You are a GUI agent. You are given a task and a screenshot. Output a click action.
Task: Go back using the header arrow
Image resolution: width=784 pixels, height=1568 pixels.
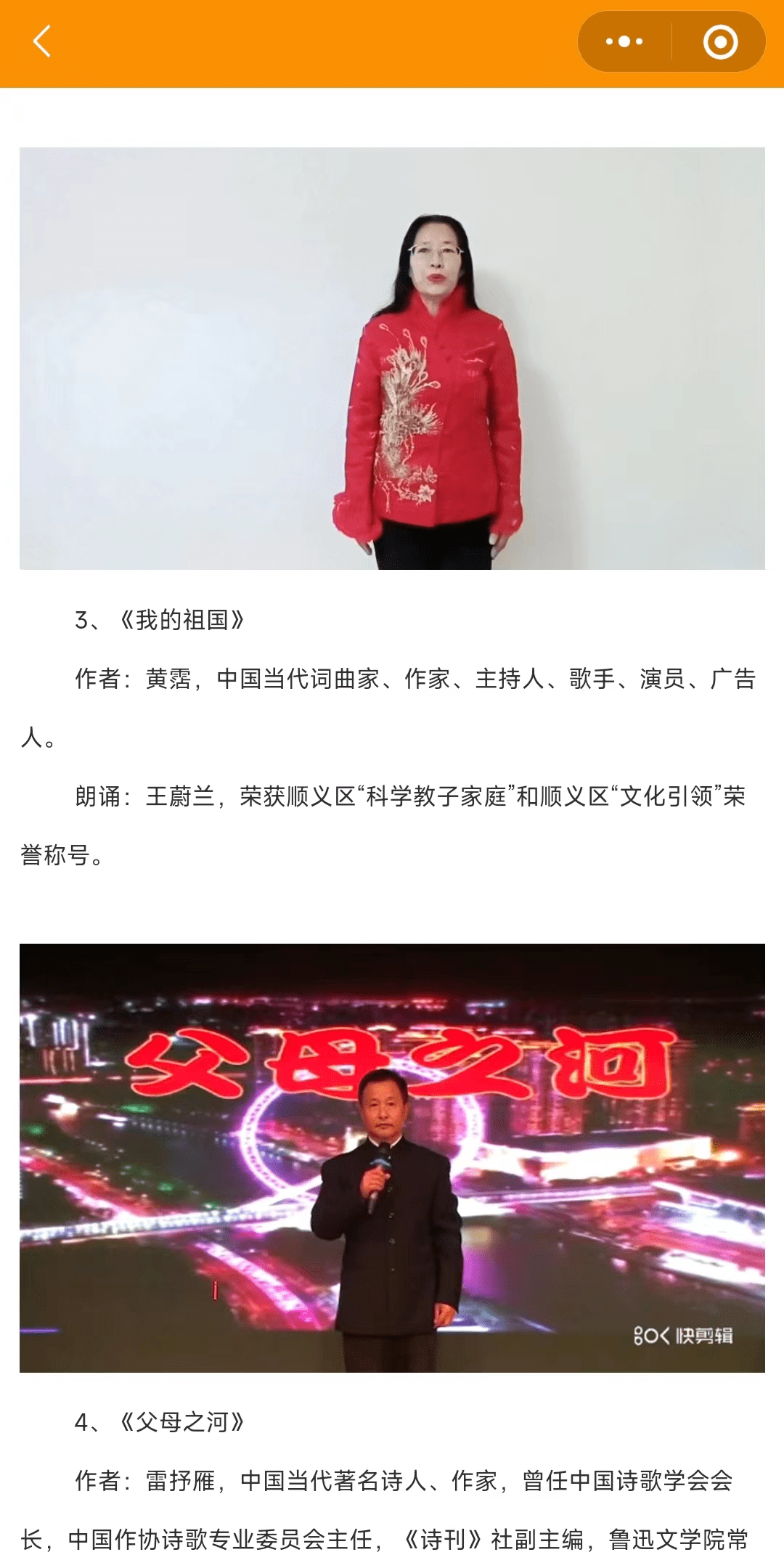click(x=42, y=41)
